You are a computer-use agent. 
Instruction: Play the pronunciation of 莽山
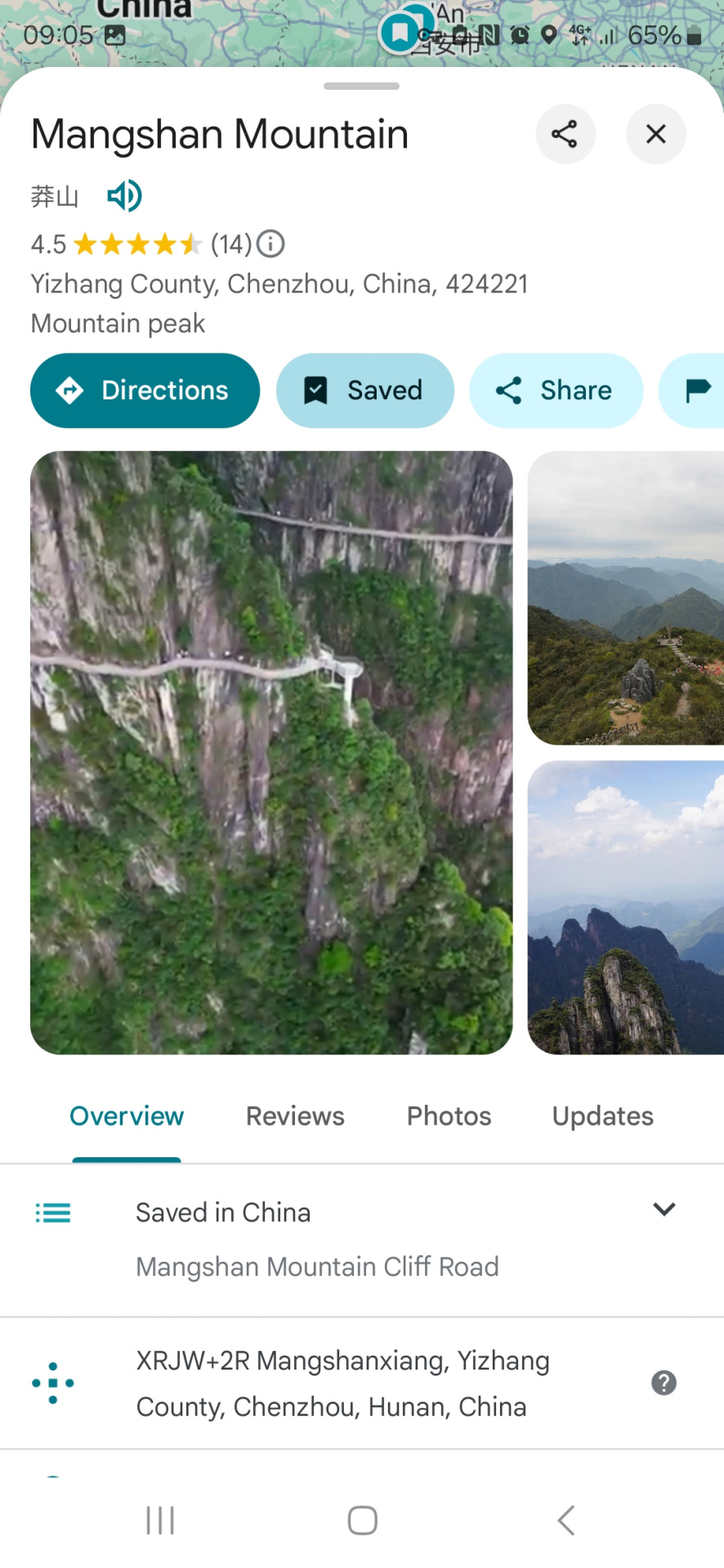[124, 196]
